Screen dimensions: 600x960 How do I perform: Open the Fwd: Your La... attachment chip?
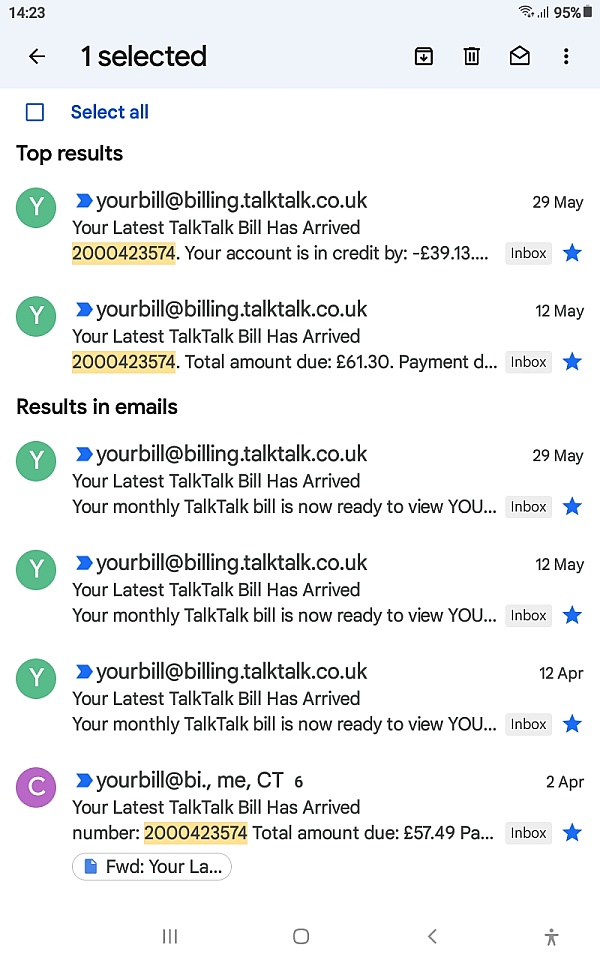click(152, 867)
